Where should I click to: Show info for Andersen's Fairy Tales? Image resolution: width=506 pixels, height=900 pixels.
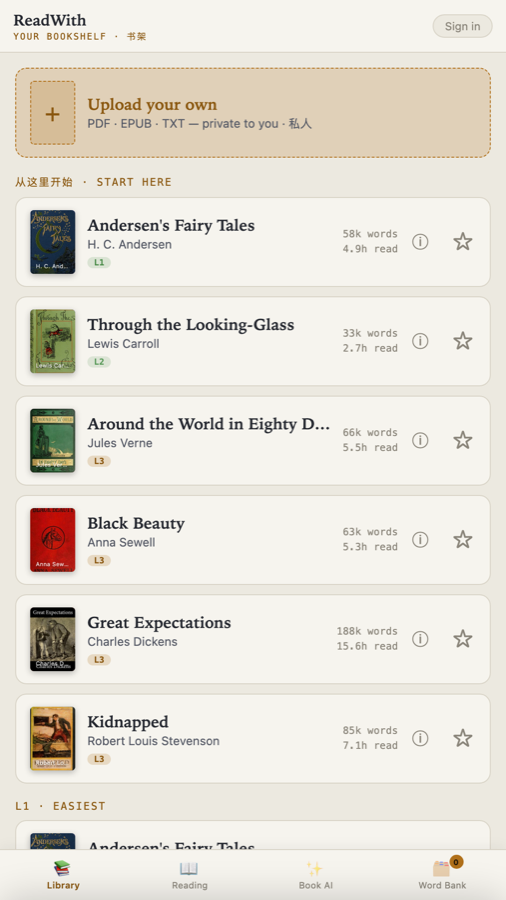click(x=421, y=242)
